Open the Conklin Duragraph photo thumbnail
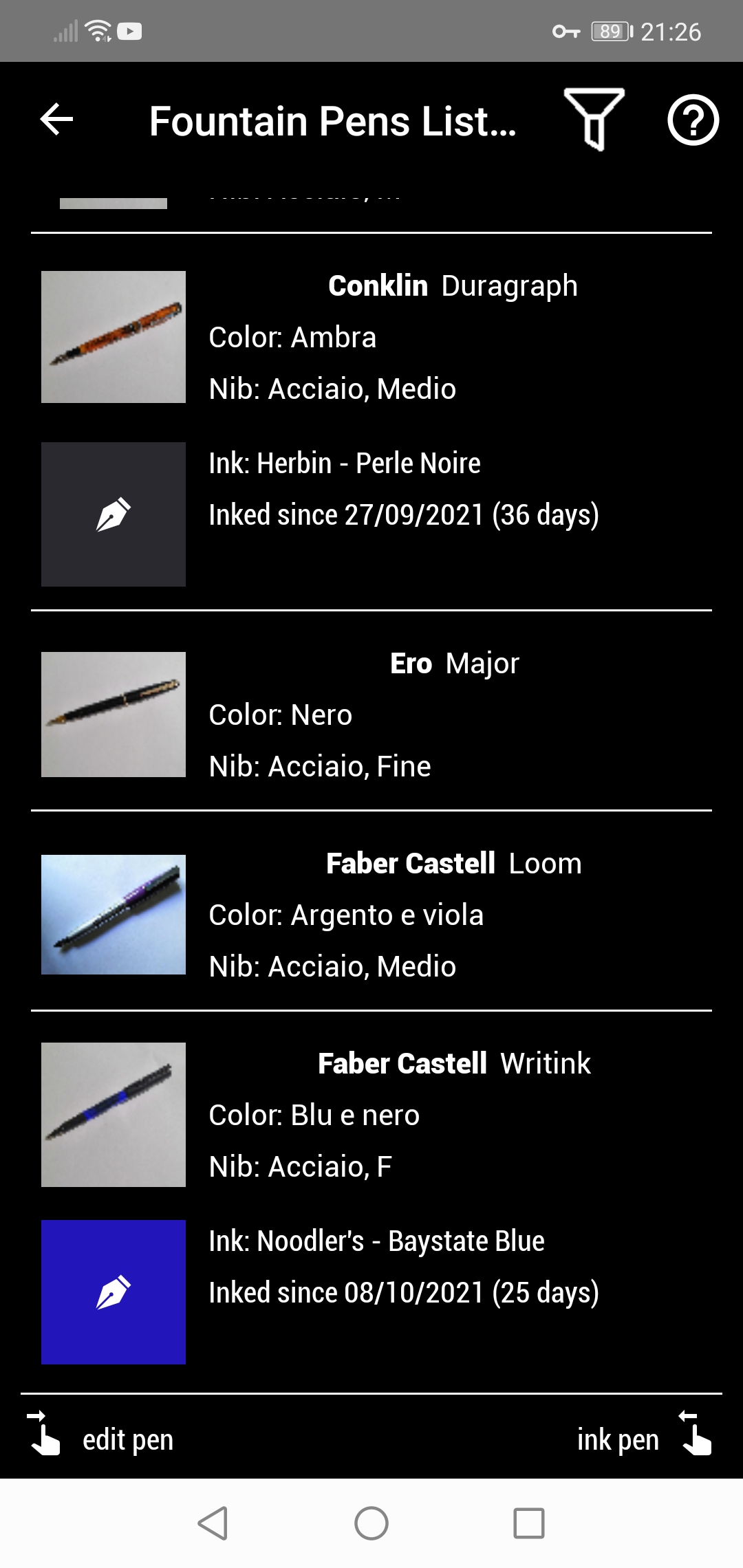Screen dimensions: 743x1568 114,337
